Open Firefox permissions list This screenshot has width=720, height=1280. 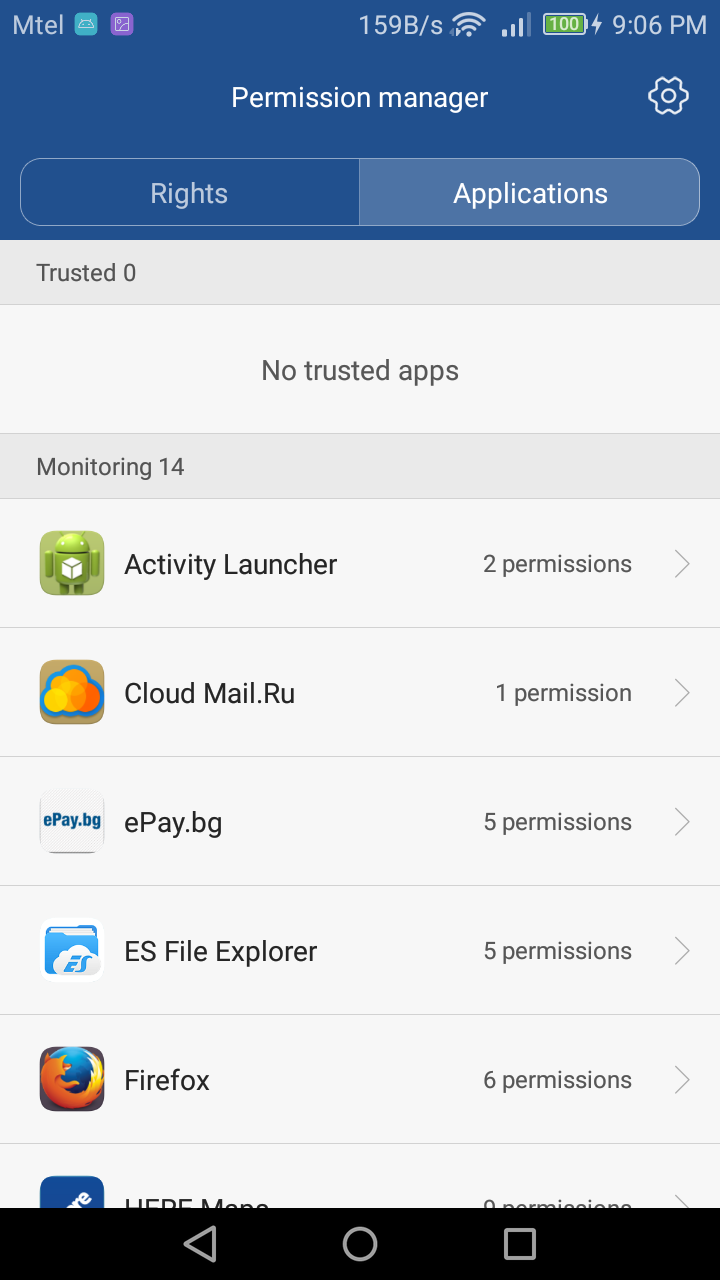pyautogui.click(x=360, y=1080)
